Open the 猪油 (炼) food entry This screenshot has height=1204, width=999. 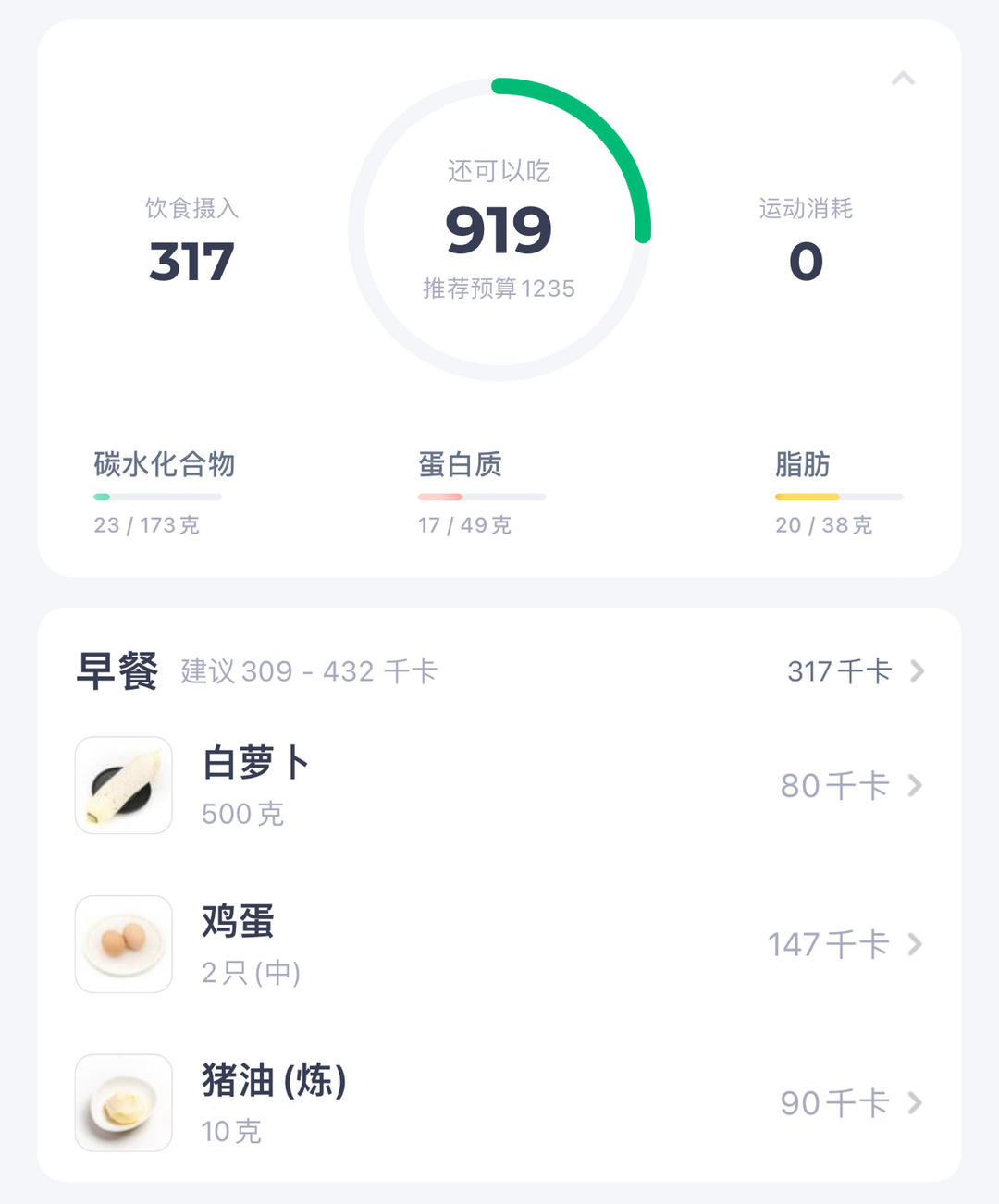coord(499,1103)
